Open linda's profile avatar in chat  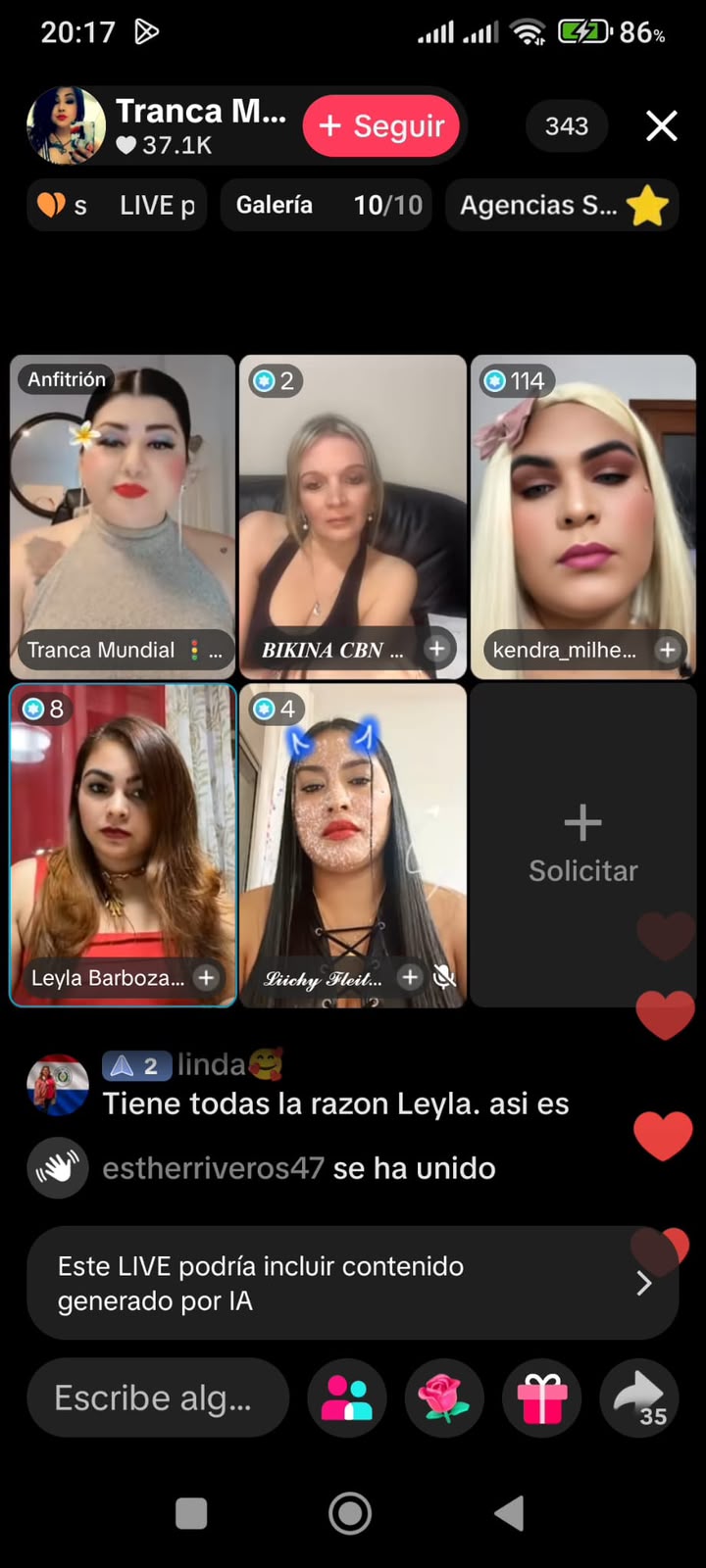click(57, 1086)
